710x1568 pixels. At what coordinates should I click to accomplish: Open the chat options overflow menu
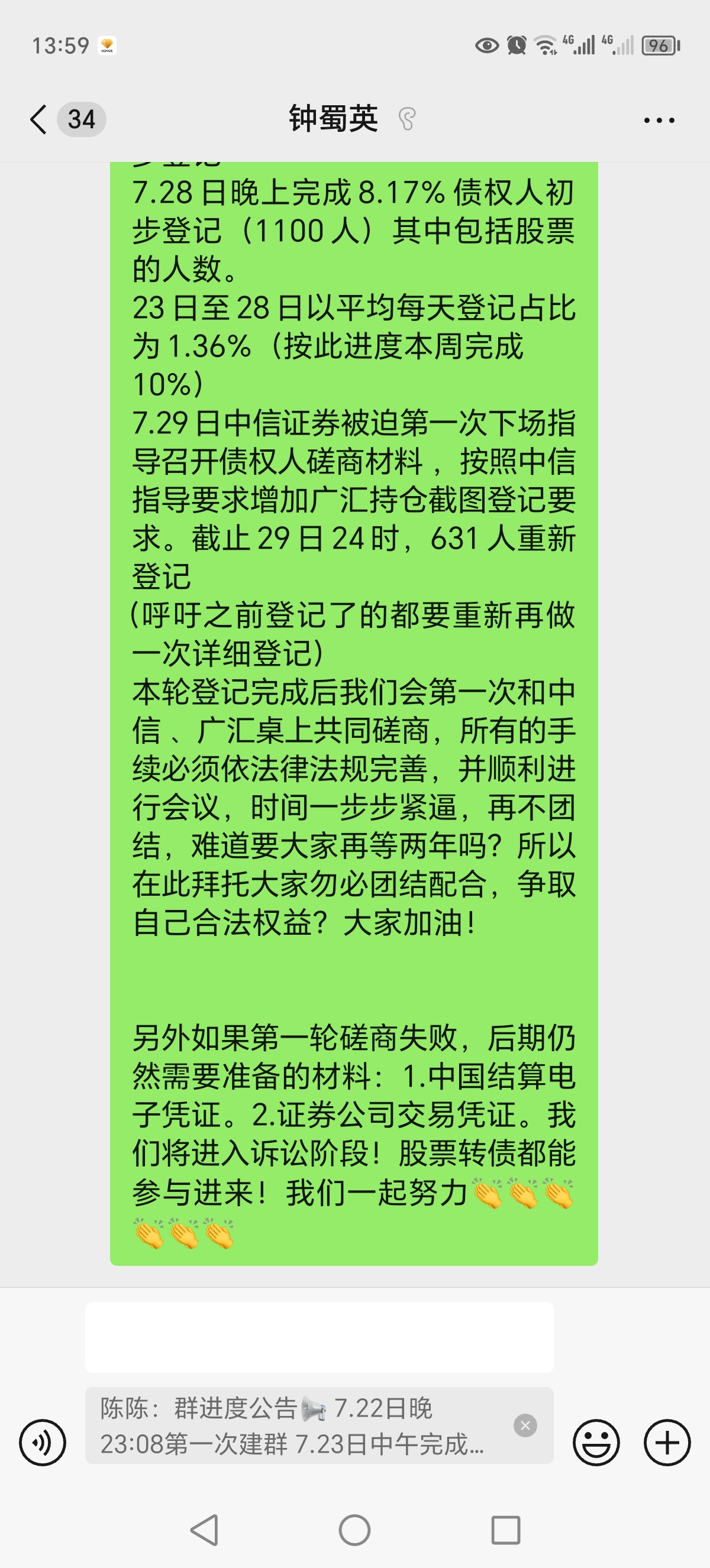coord(659,120)
